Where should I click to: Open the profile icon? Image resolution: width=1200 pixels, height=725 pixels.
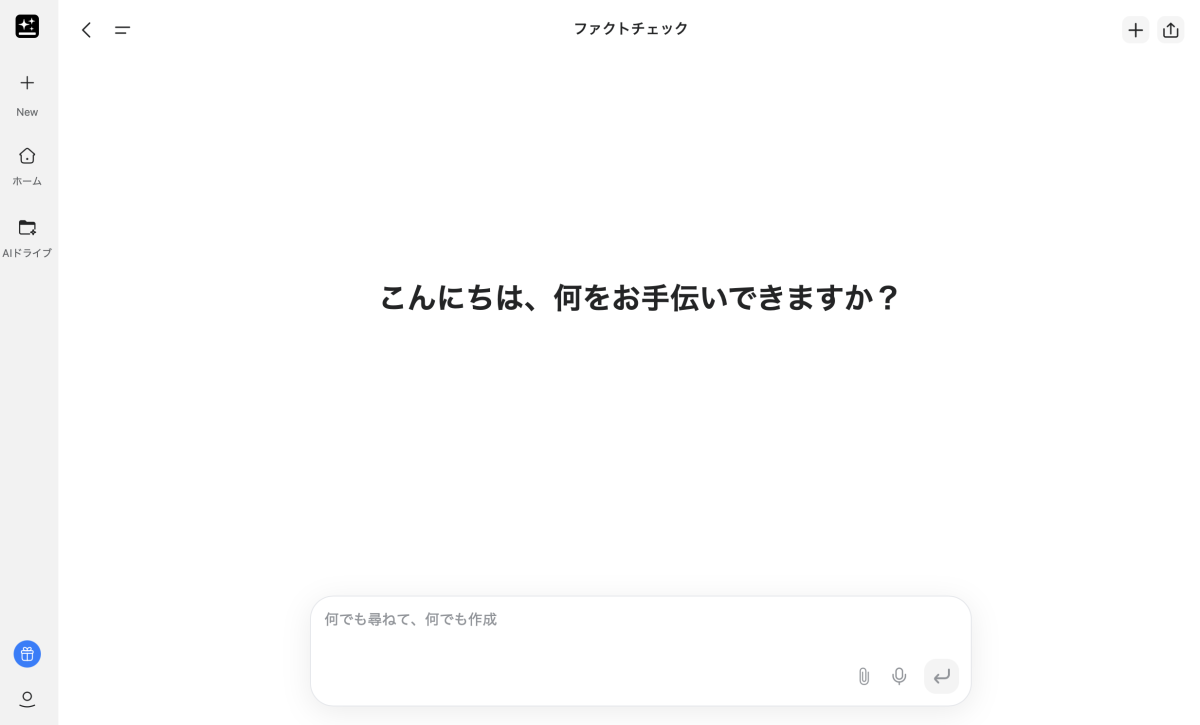(27, 698)
